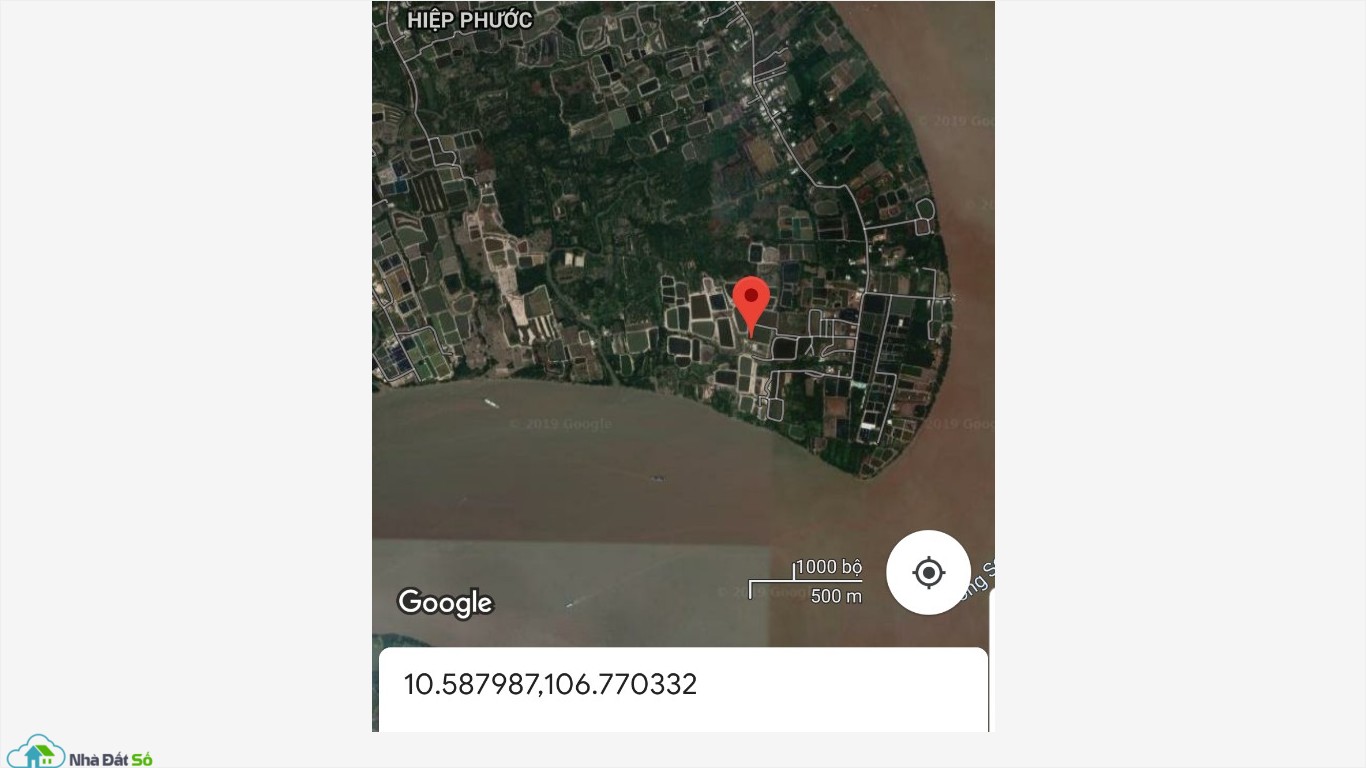Tap the my-location crosshair button
The width and height of the screenshot is (1366, 768).
tap(928, 572)
